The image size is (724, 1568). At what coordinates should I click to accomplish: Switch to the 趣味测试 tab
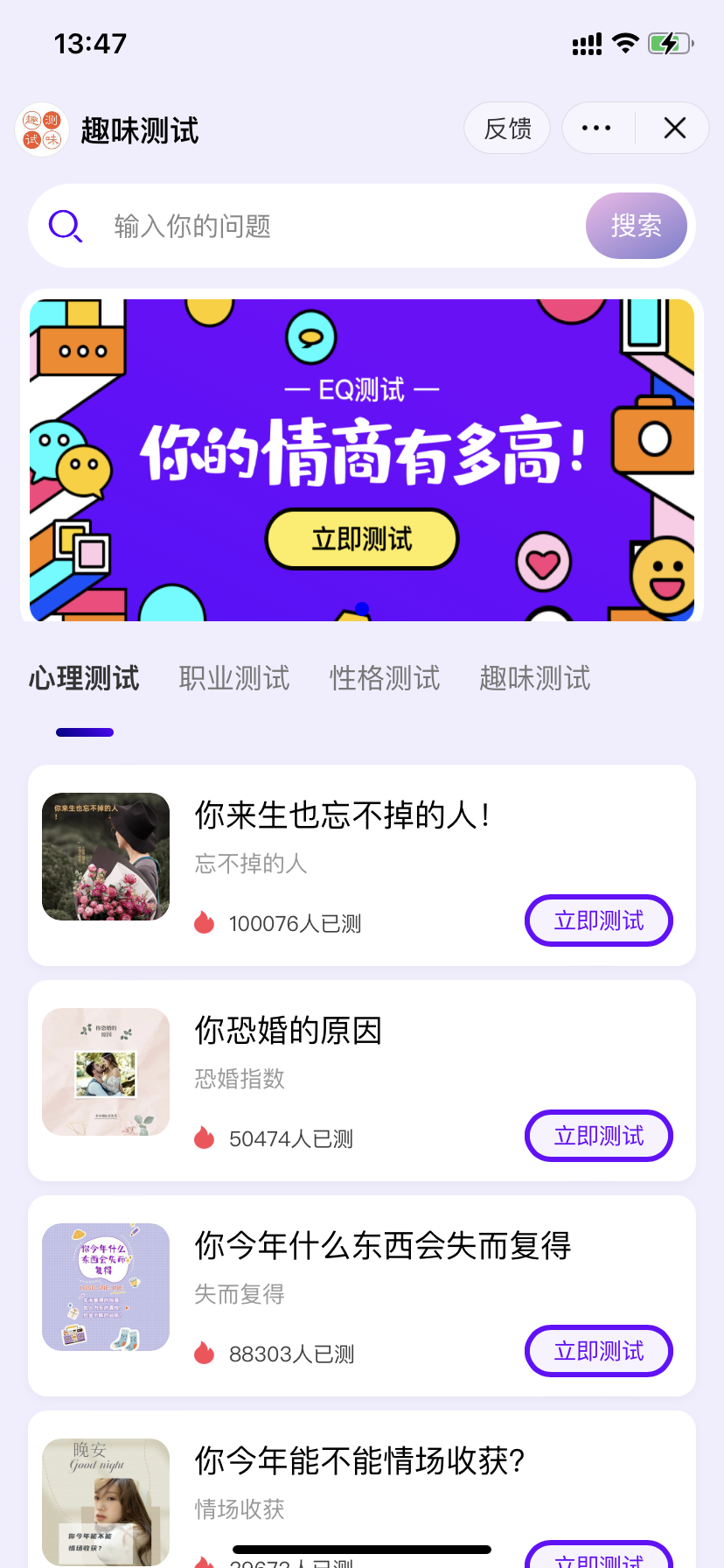coord(535,678)
